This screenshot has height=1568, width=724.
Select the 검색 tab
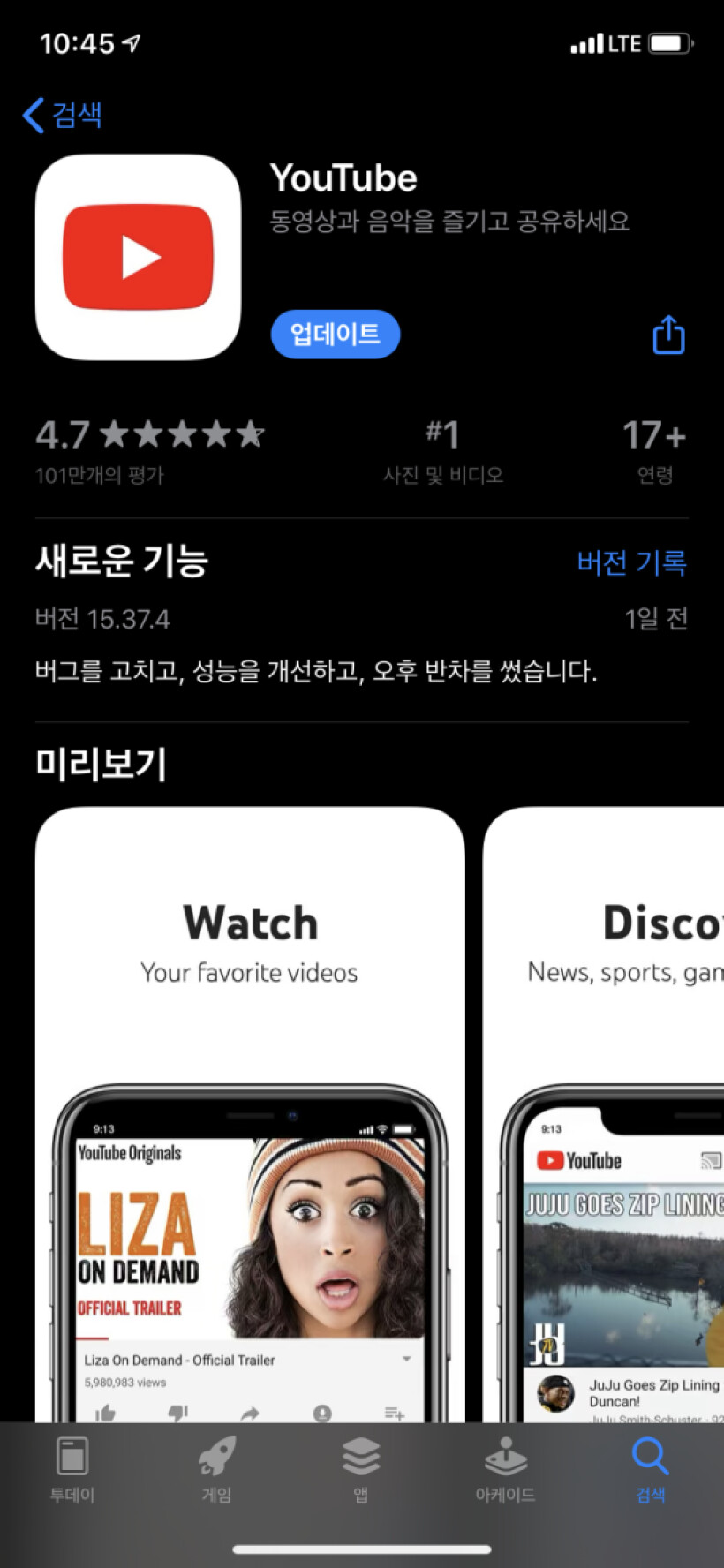point(651,1469)
